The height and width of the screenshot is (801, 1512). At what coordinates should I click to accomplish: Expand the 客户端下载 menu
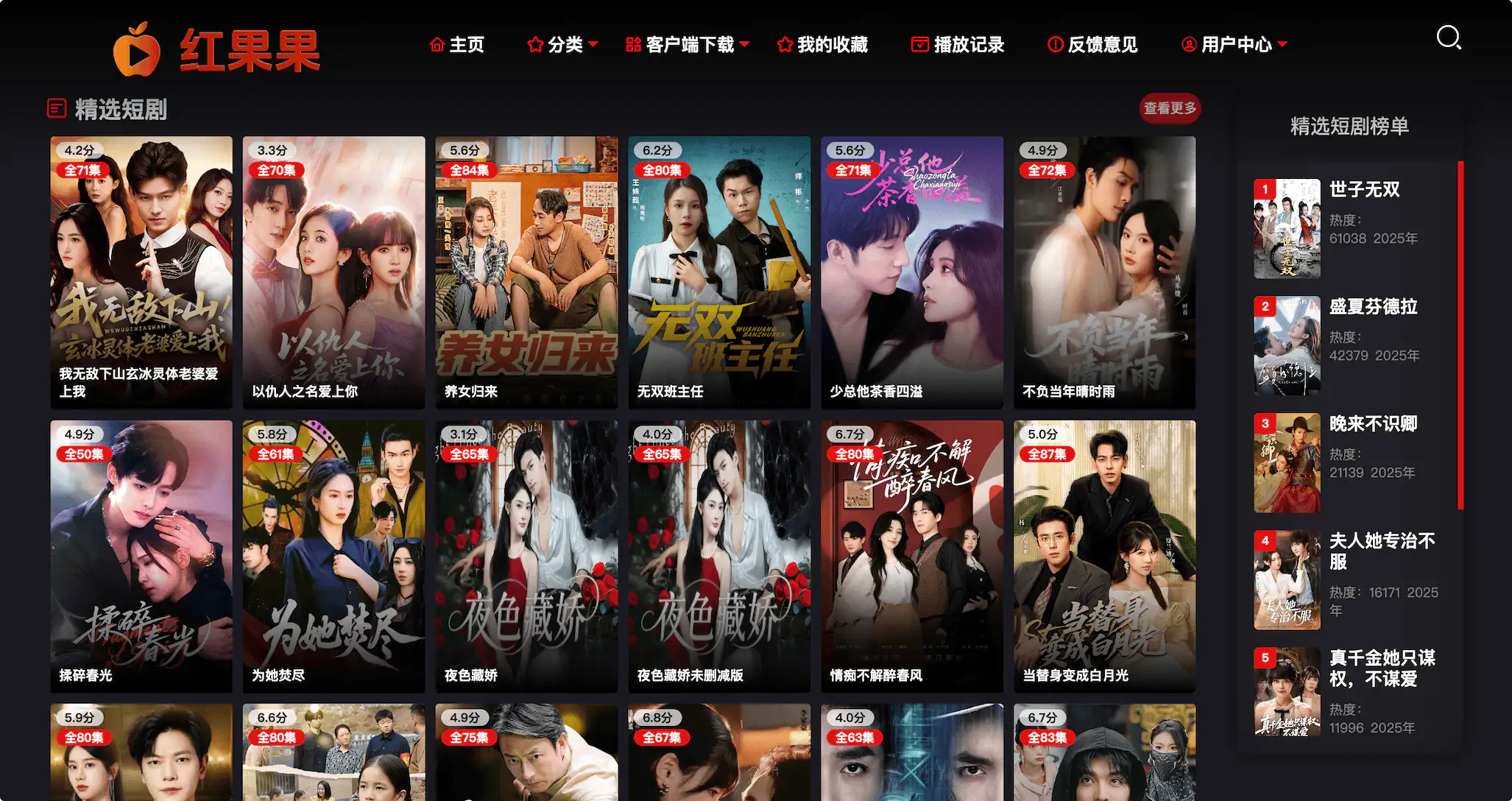point(688,45)
